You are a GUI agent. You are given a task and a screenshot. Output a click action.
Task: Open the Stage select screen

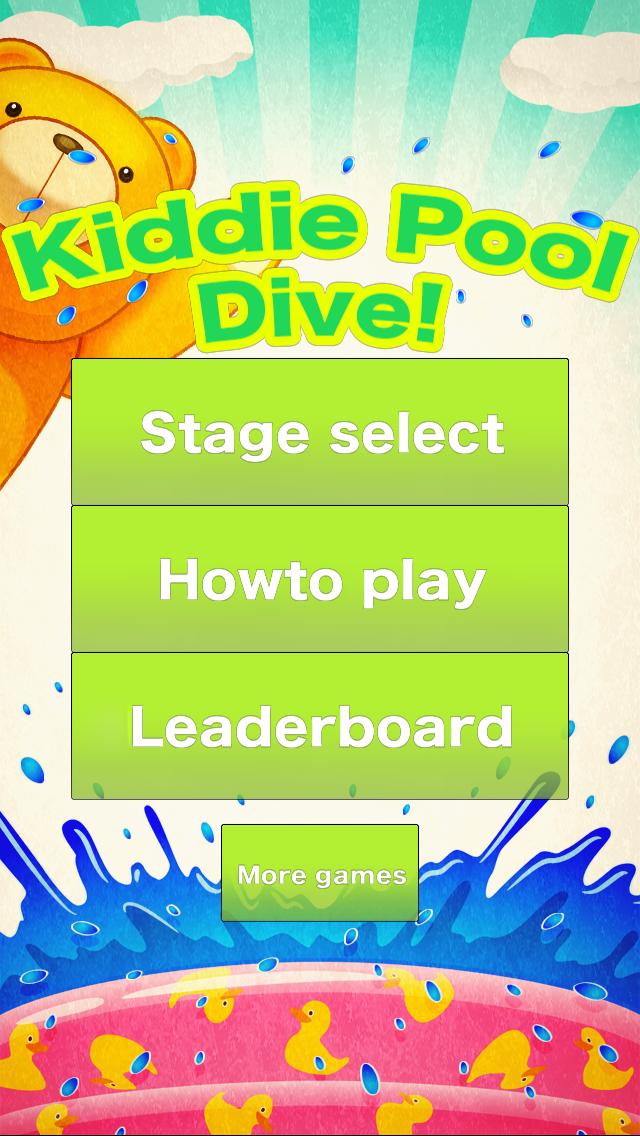[320, 432]
